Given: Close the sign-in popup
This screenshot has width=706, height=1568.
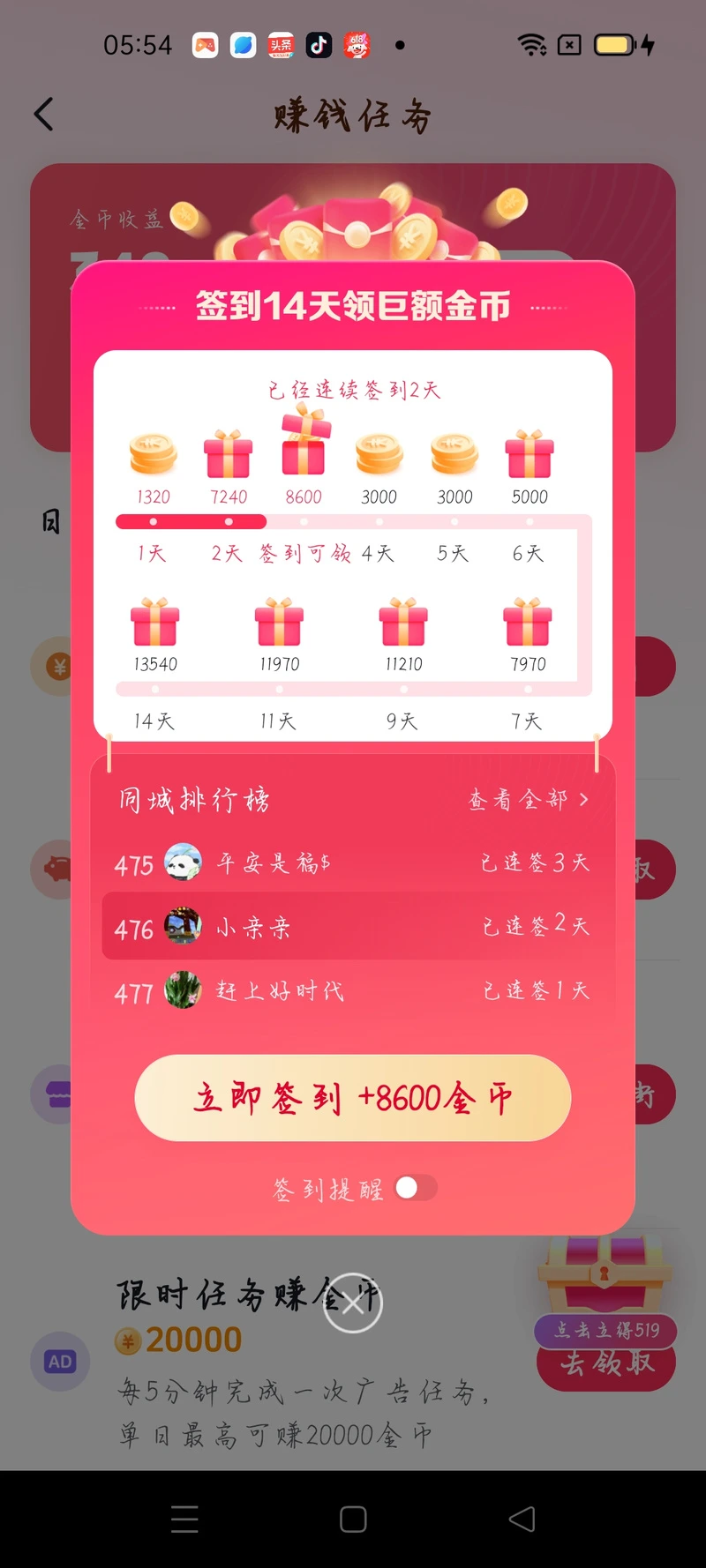Looking at the screenshot, I should pos(353,1303).
